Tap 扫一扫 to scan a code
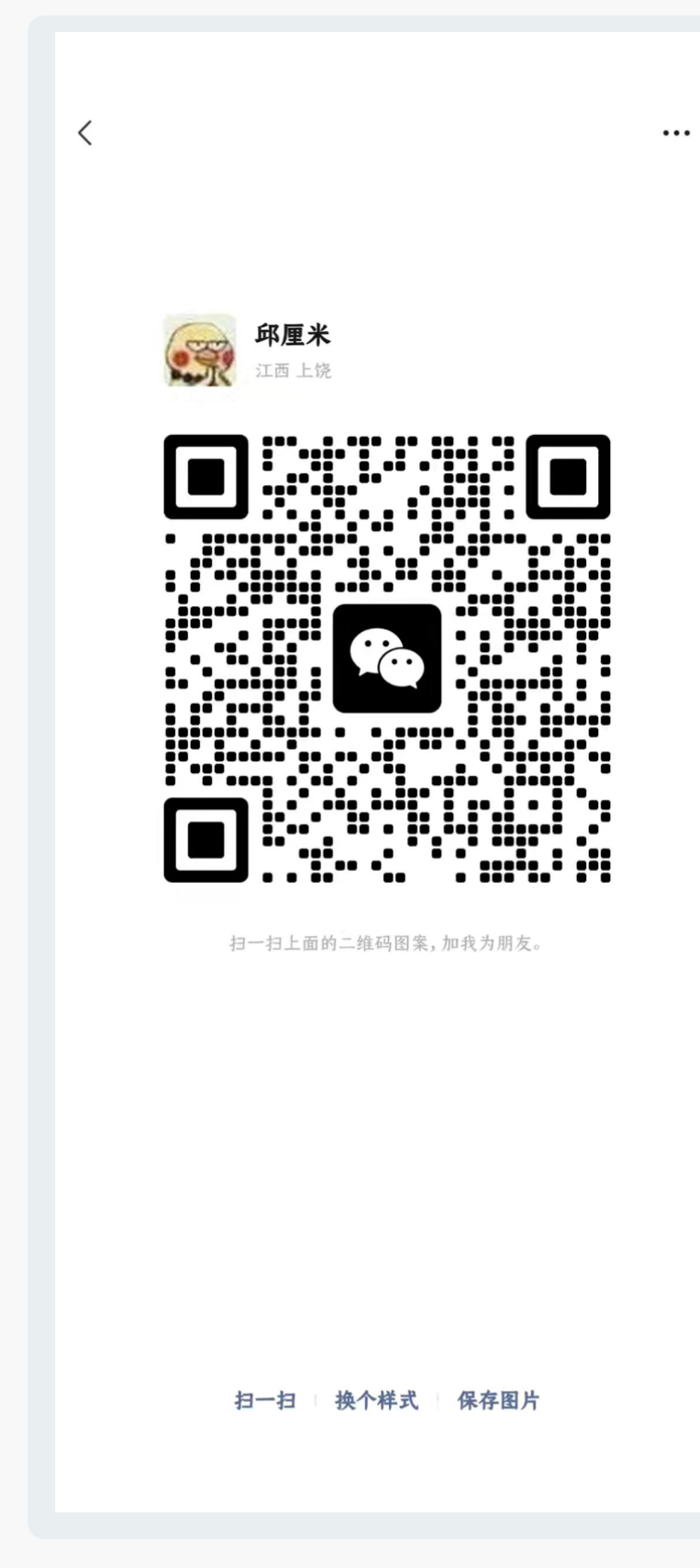700x1568 pixels. (x=265, y=1400)
